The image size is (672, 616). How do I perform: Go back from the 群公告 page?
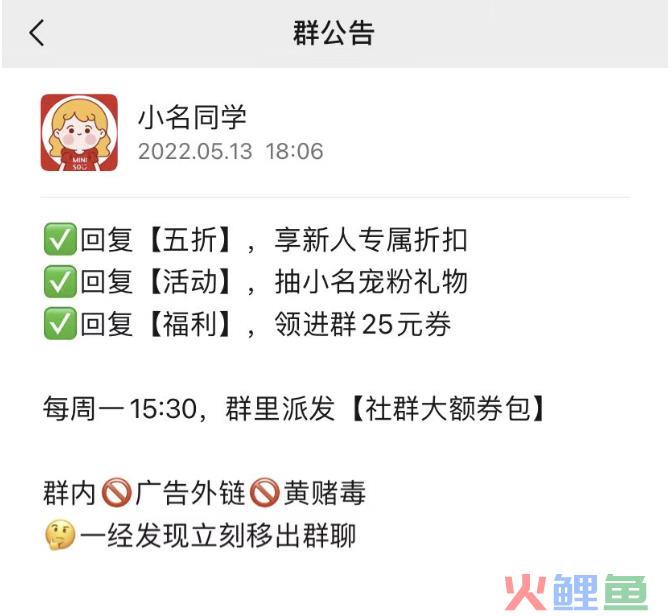[x=37, y=33]
